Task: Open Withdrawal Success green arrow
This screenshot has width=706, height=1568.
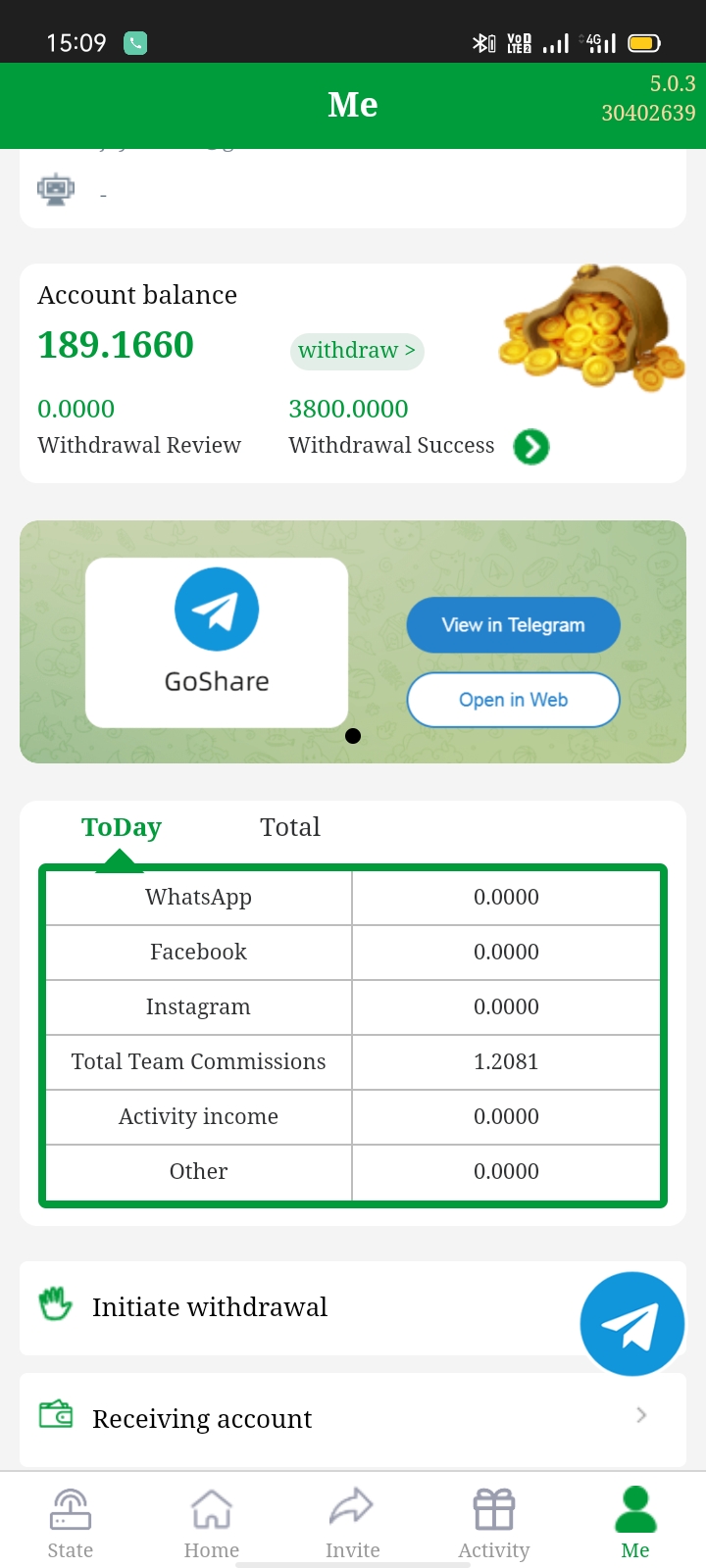Action: pos(531,447)
